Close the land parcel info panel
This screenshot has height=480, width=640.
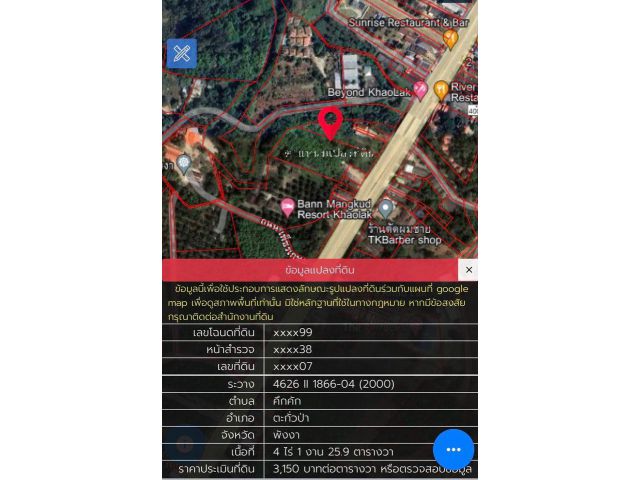468,270
